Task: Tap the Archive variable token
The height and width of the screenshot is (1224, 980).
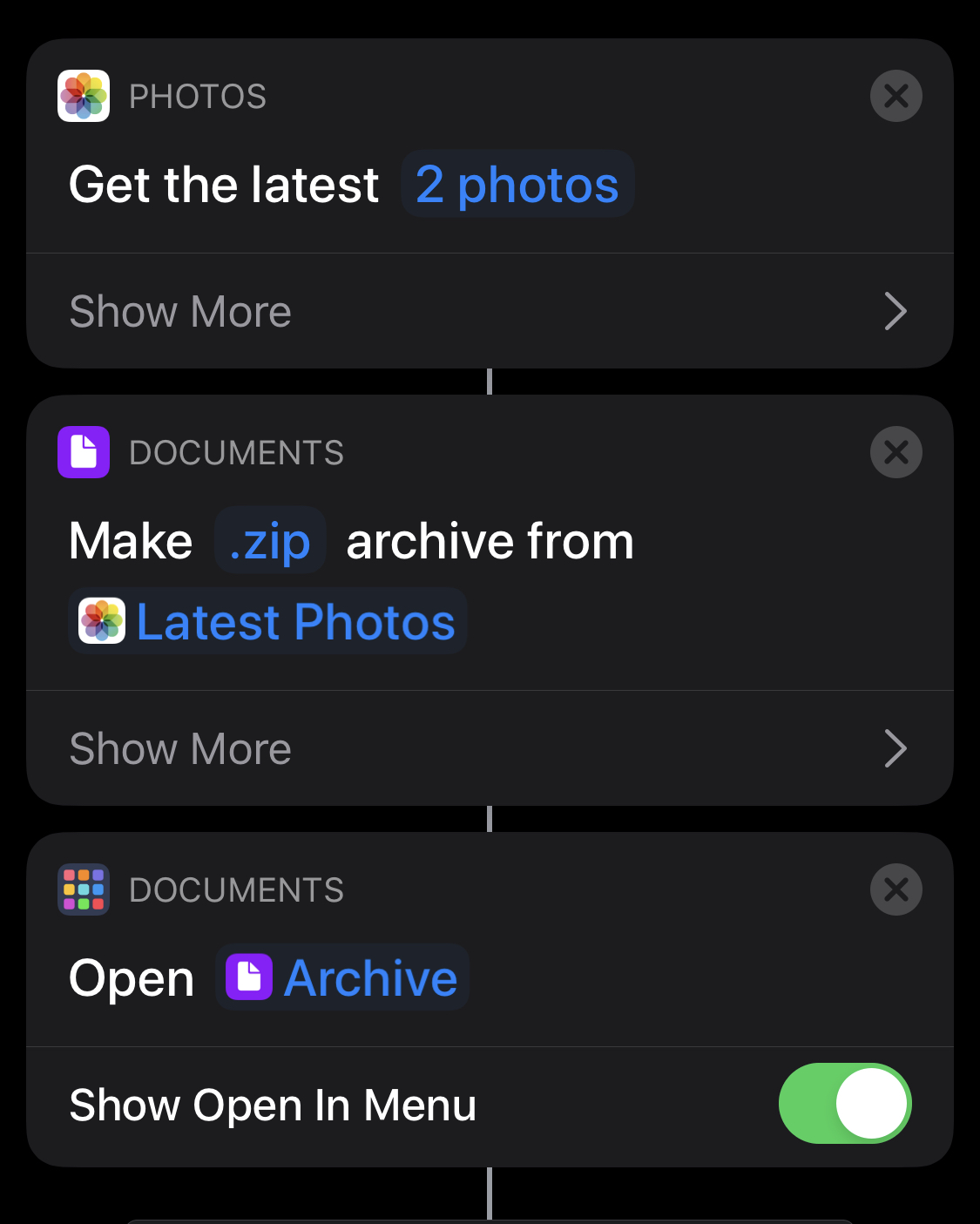Action: coord(342,977)
